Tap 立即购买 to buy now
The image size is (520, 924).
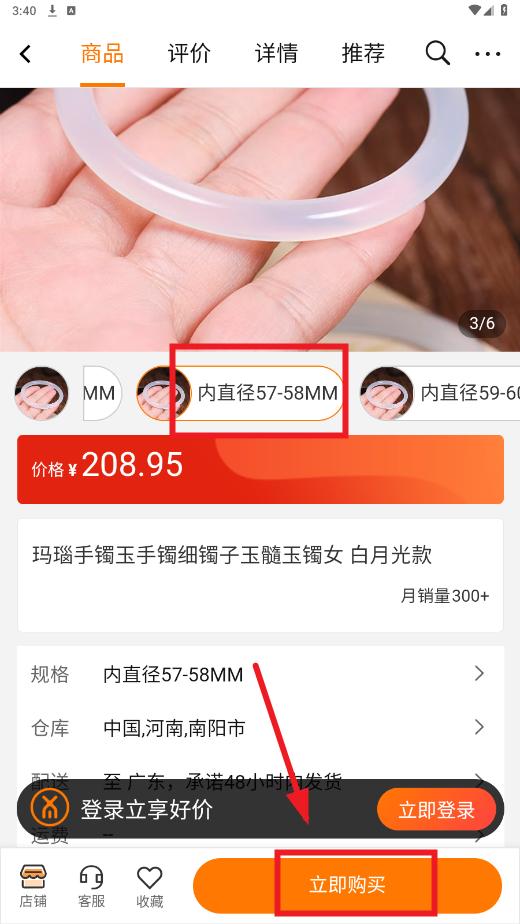pos(347,885)
